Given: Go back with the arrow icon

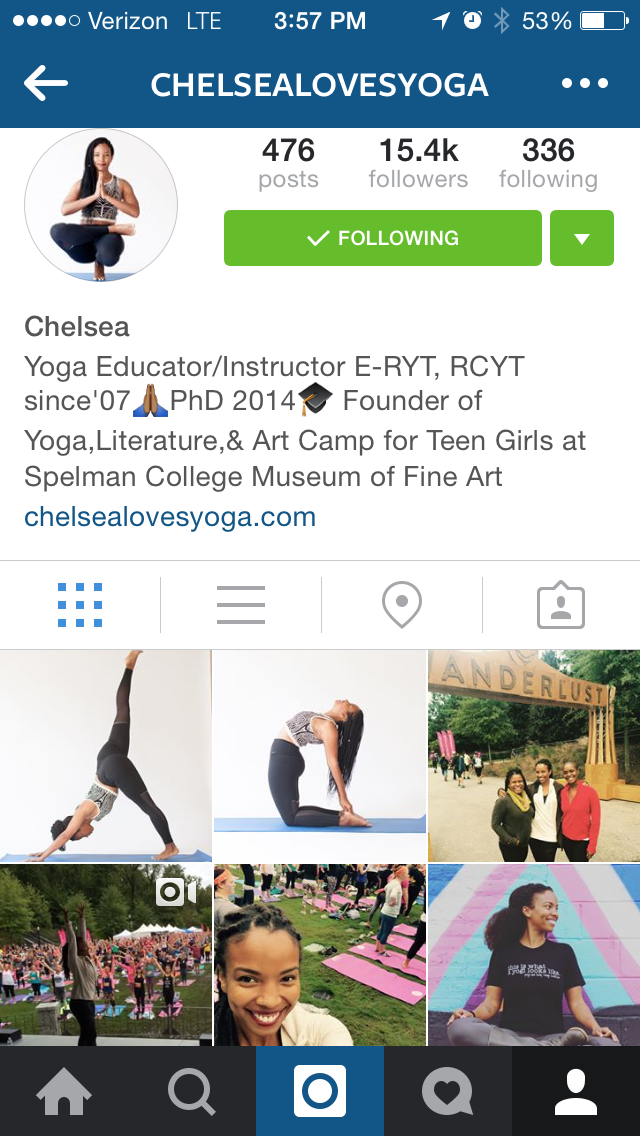Looking at the screenshot, I should pos(46,83).
